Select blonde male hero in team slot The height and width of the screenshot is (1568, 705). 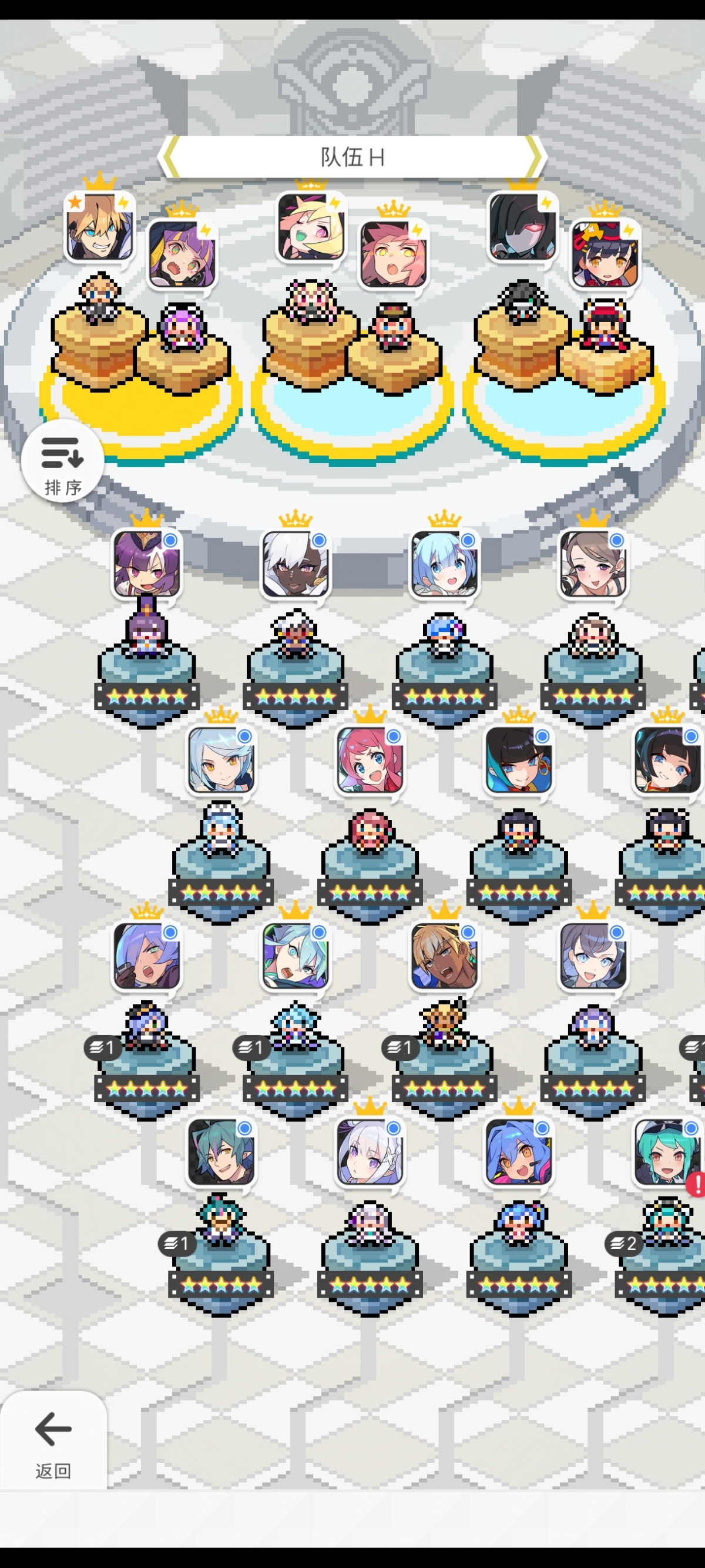click(100, 226)
